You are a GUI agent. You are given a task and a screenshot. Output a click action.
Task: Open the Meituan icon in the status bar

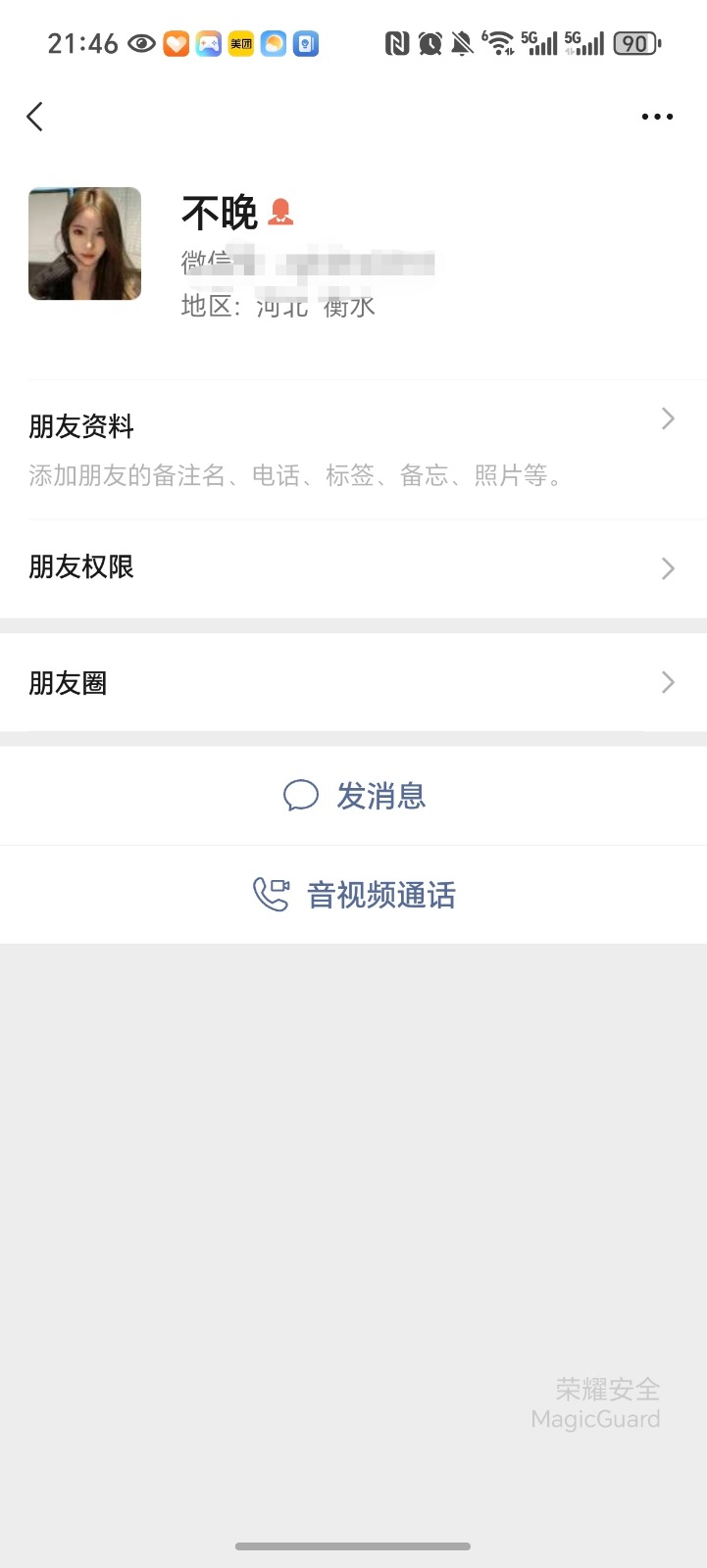point(240,44)
